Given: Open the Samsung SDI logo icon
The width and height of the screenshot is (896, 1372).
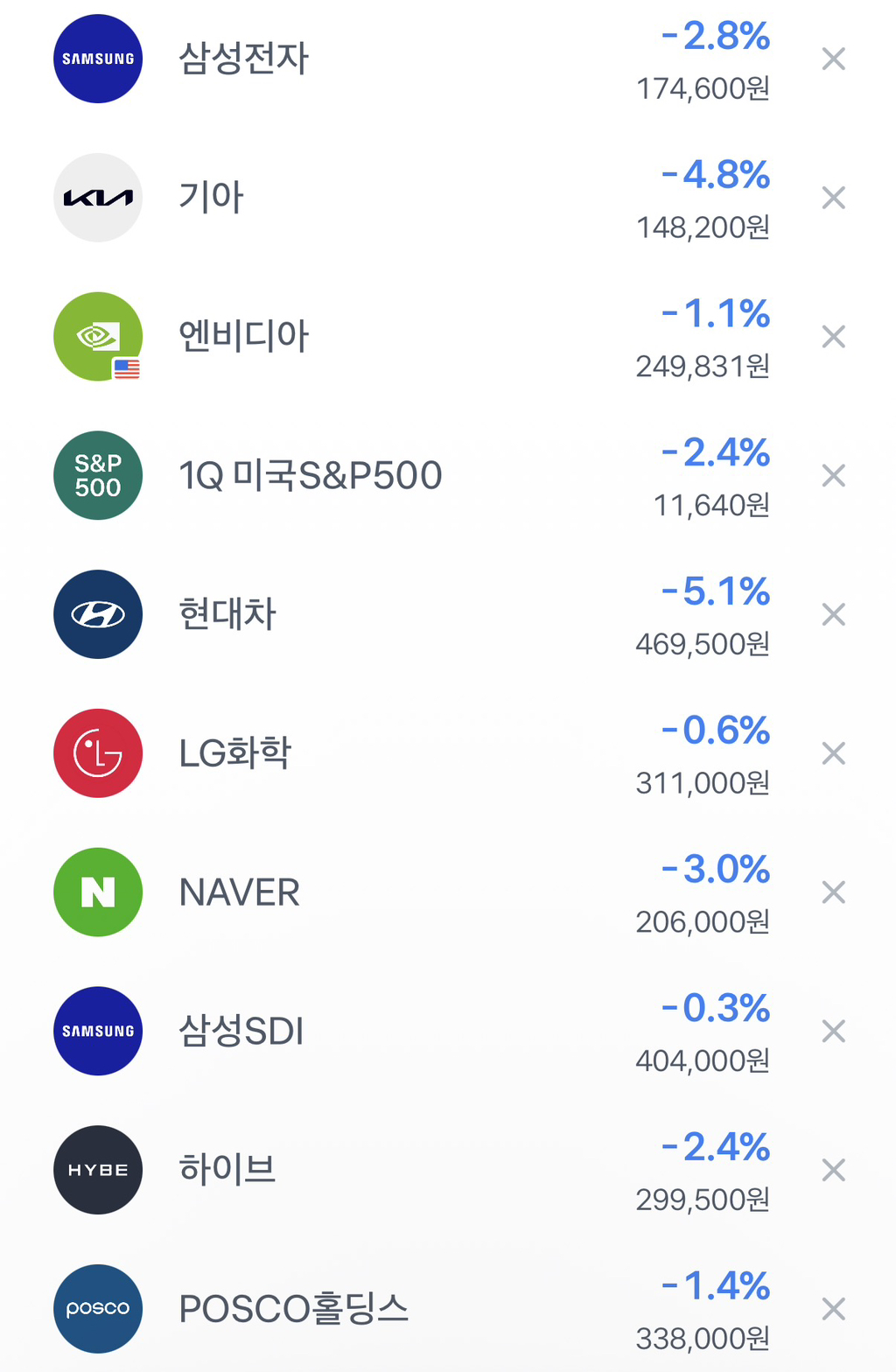Looking at the screenshot, I should click(x=97, y=1031).
